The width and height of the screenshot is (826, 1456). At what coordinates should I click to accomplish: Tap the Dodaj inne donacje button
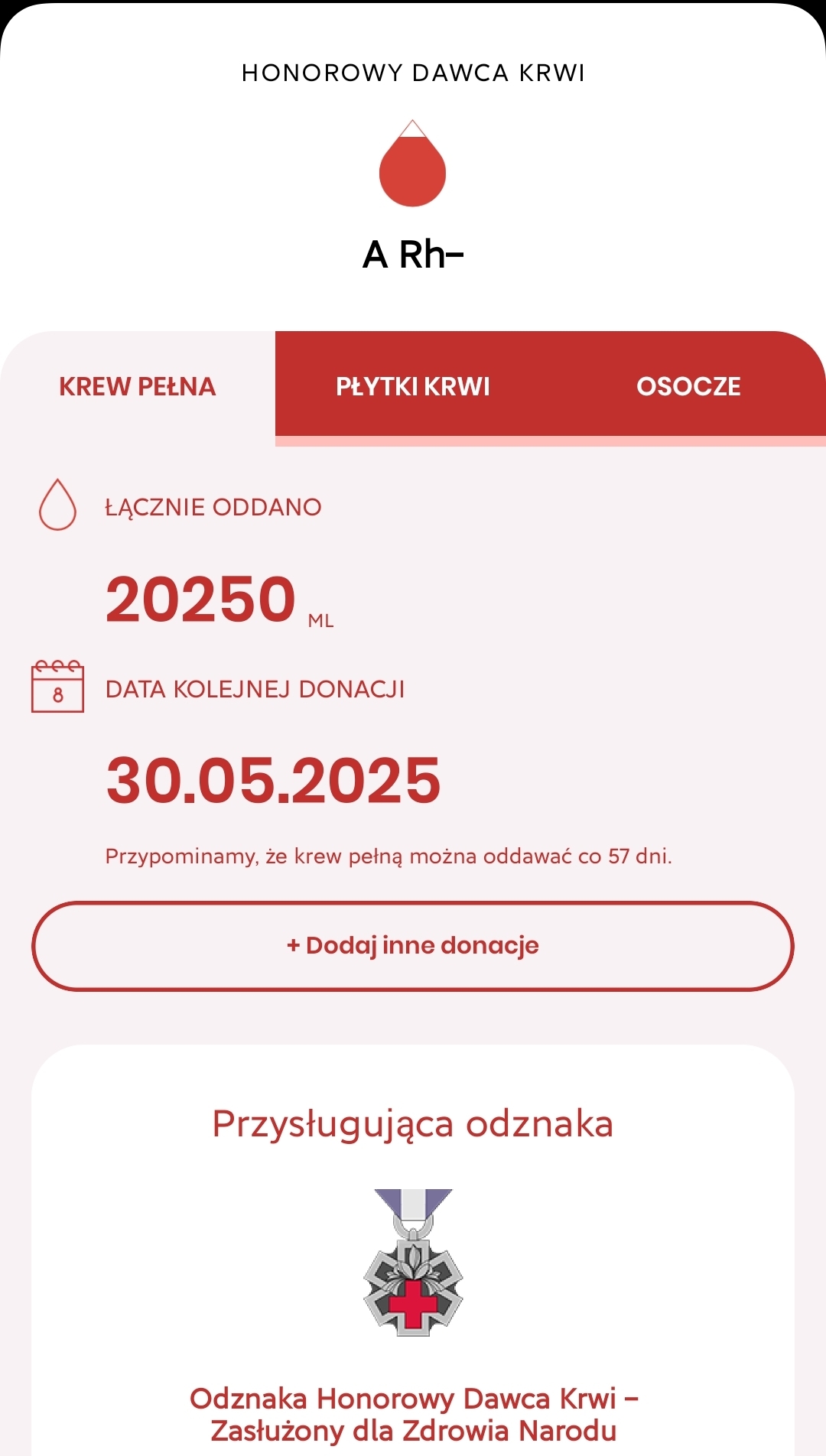point(413,946)
